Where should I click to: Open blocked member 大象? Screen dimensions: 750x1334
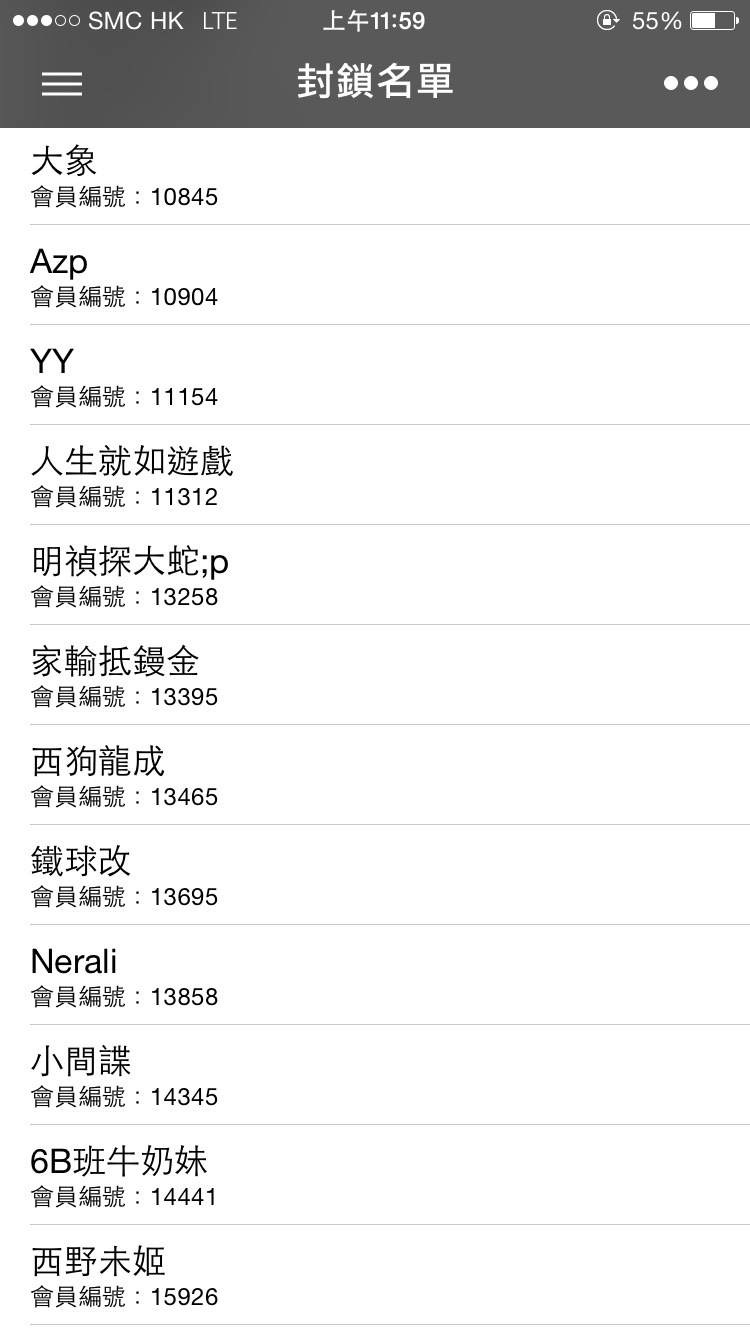(x=375, y=176)
